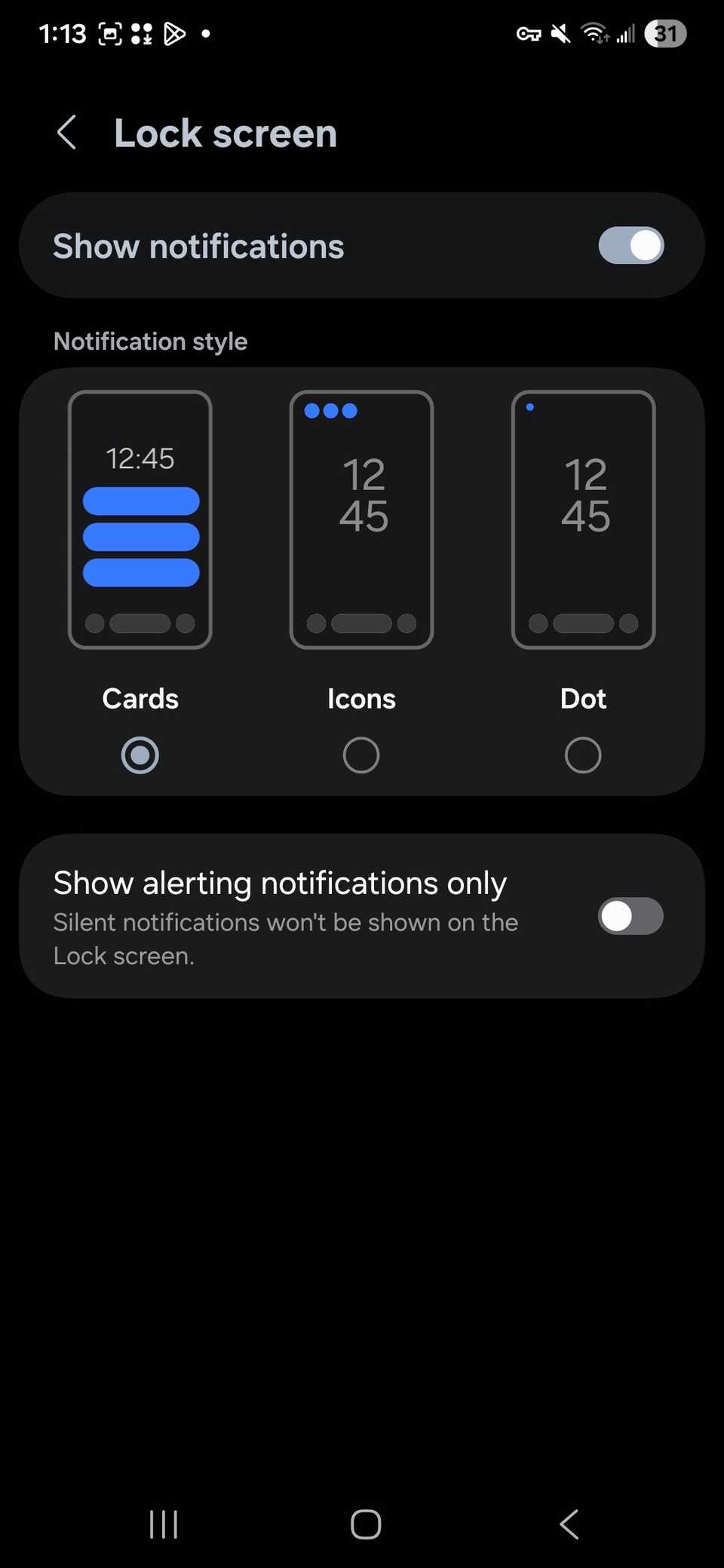This screenshot has height=1568, width=724.
Task: Tap the Icons style phone preview
Action: (x=361, y=518)
